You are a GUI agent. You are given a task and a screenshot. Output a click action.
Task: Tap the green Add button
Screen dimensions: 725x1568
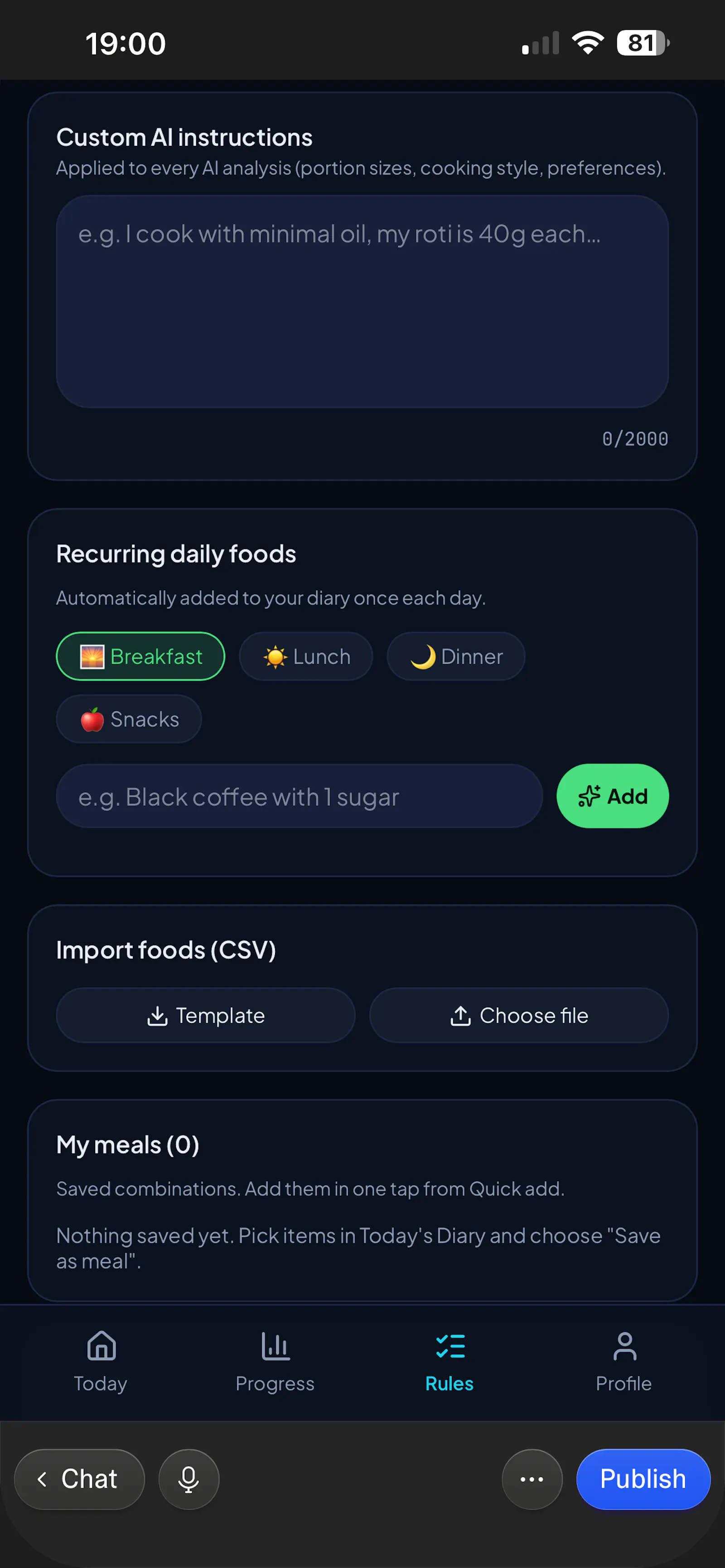[x=612, y=796]
